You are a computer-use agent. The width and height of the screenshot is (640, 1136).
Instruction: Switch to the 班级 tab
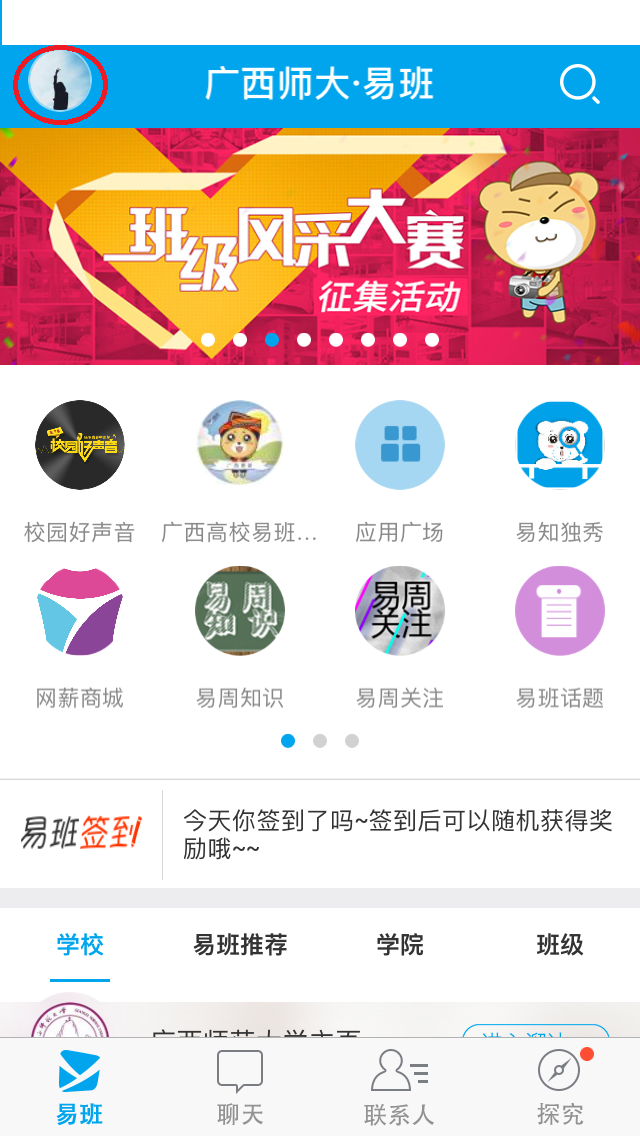(560, 945)
